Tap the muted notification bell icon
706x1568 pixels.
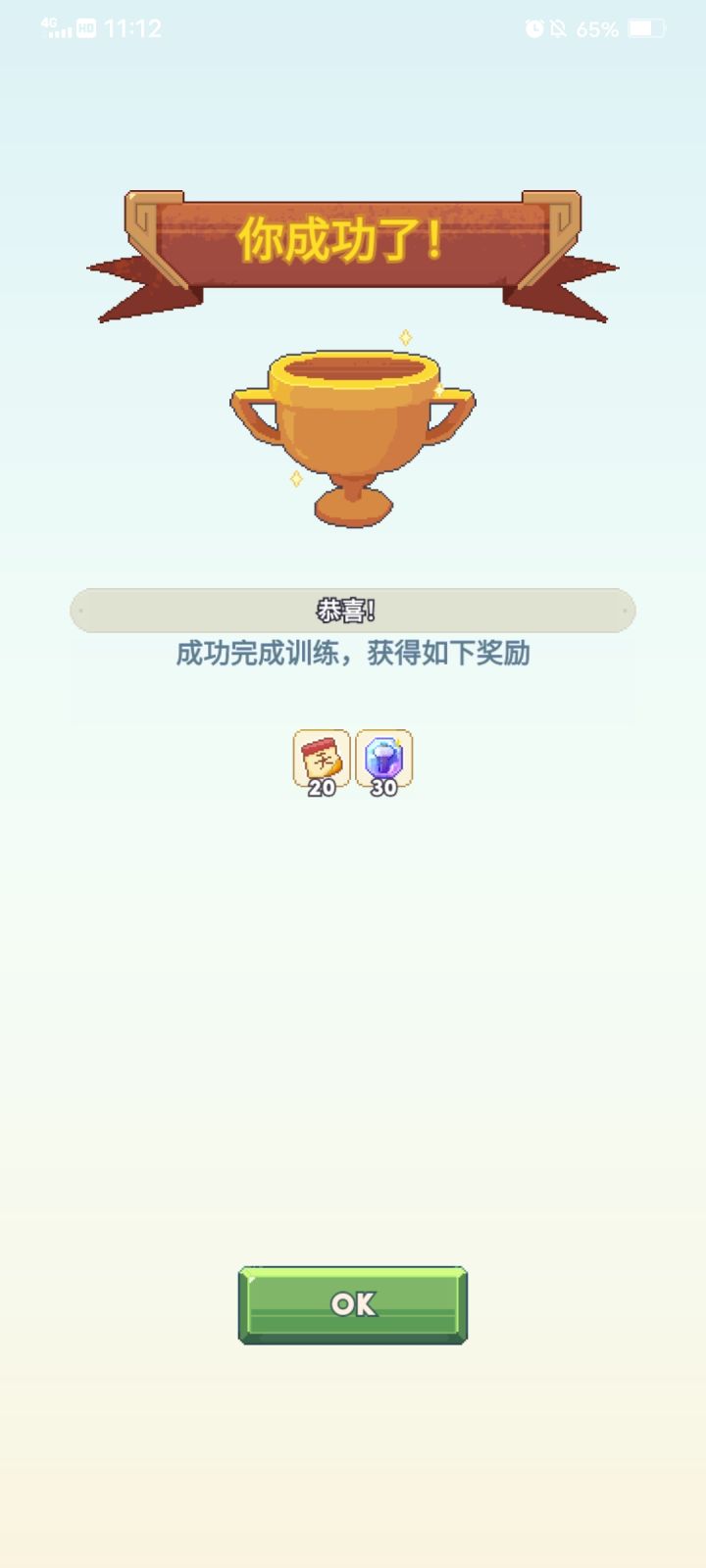[x=559, y=29]
